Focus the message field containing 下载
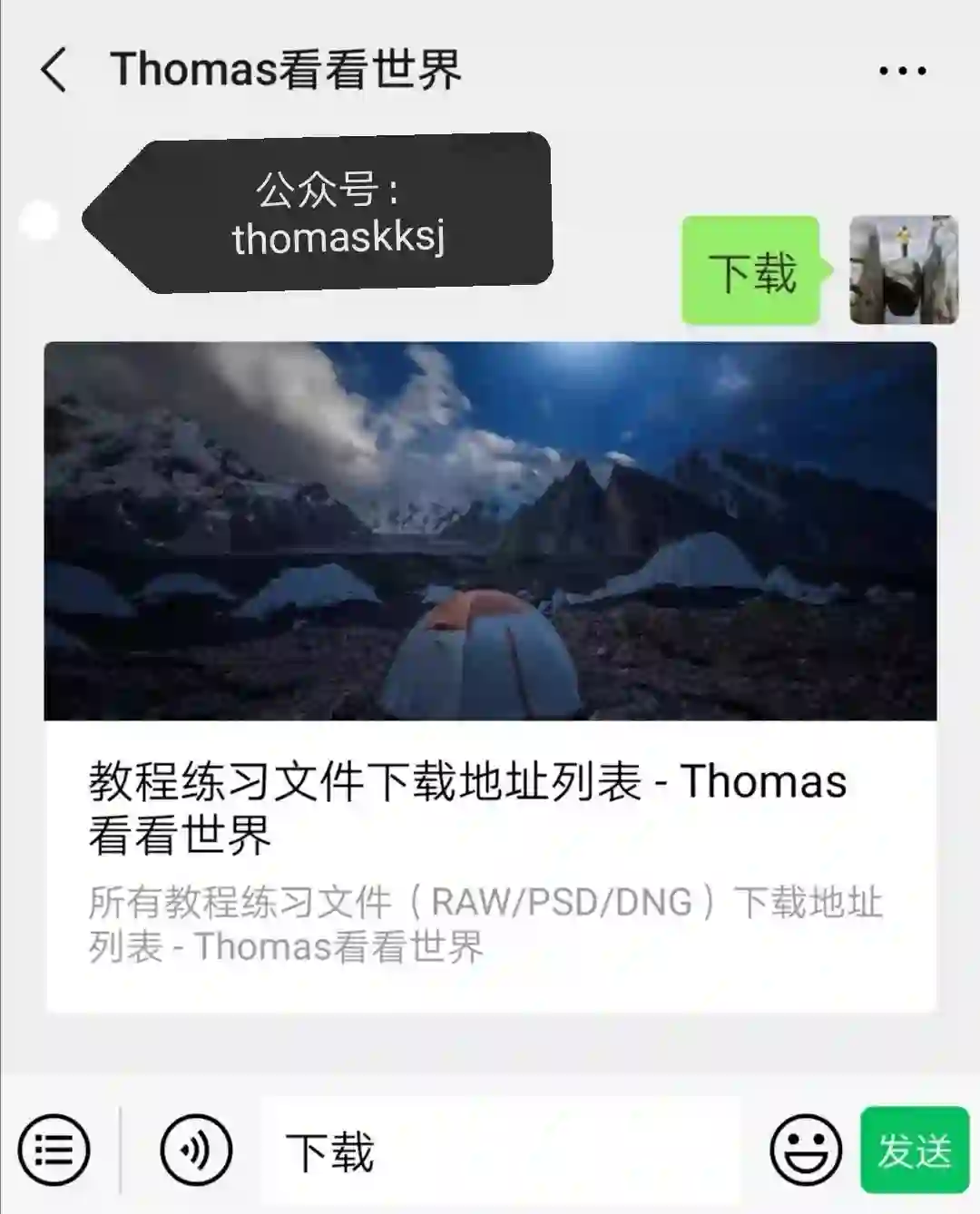Viewport: 980px width, 1214px height. point(501,1150)
